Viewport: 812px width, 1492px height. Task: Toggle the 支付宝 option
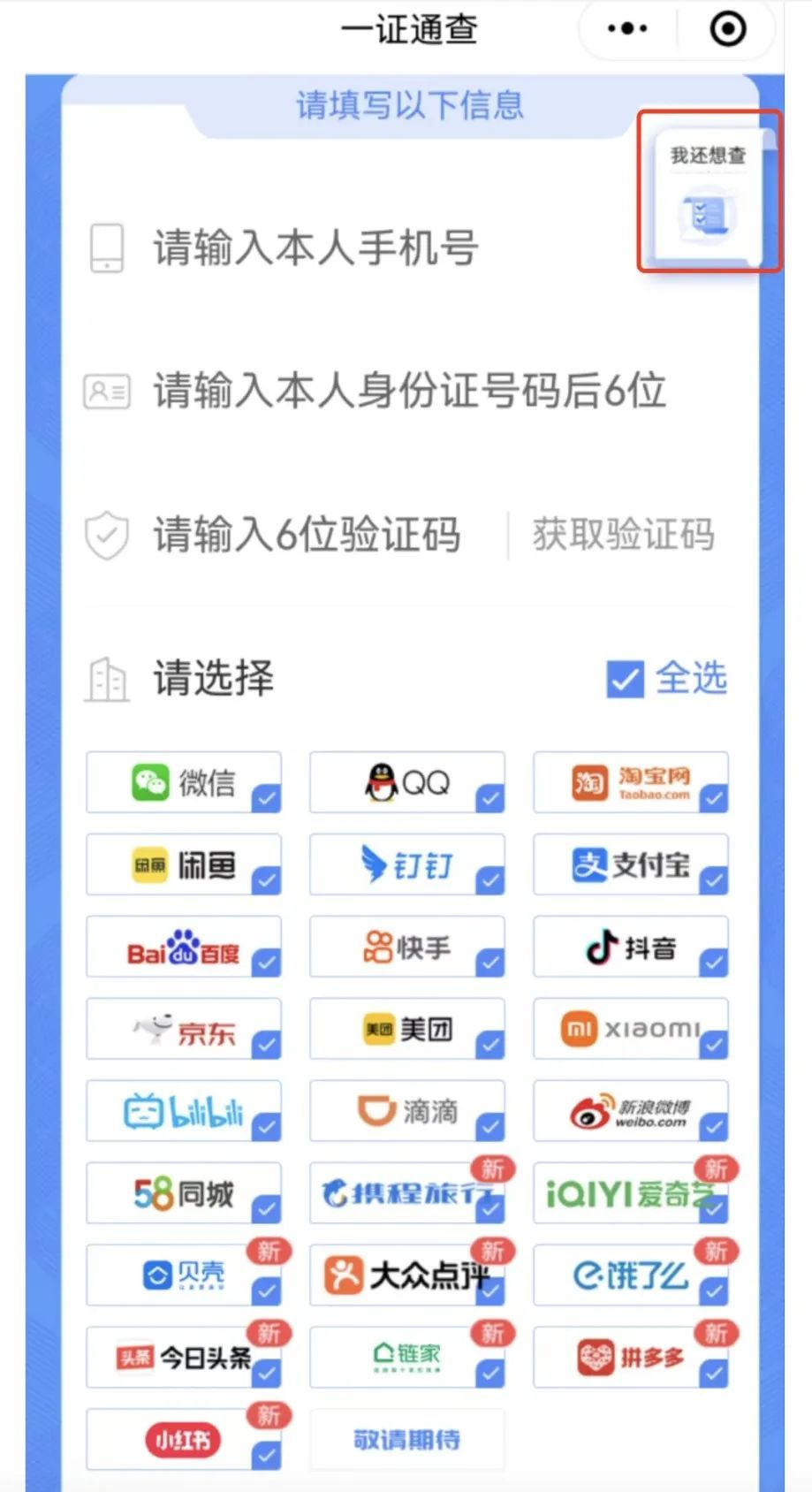coord(631,864)
